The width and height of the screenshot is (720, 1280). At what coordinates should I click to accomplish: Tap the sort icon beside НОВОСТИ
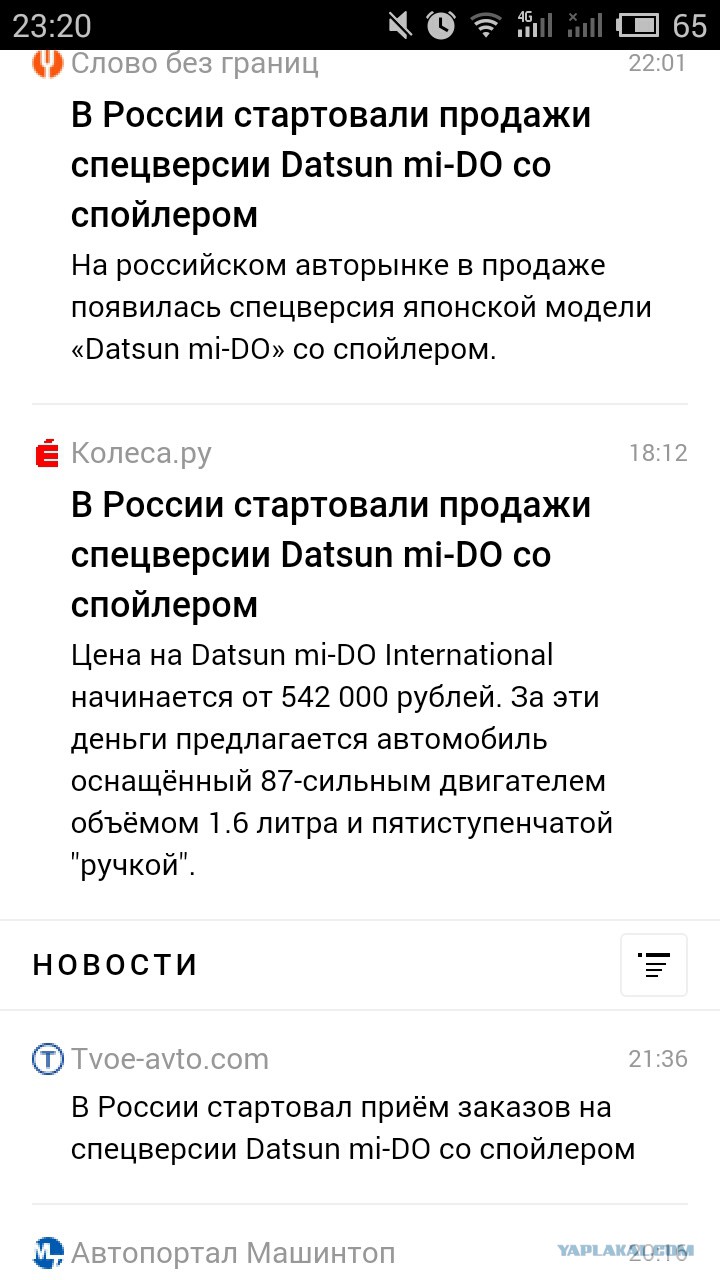coord(654,965)
